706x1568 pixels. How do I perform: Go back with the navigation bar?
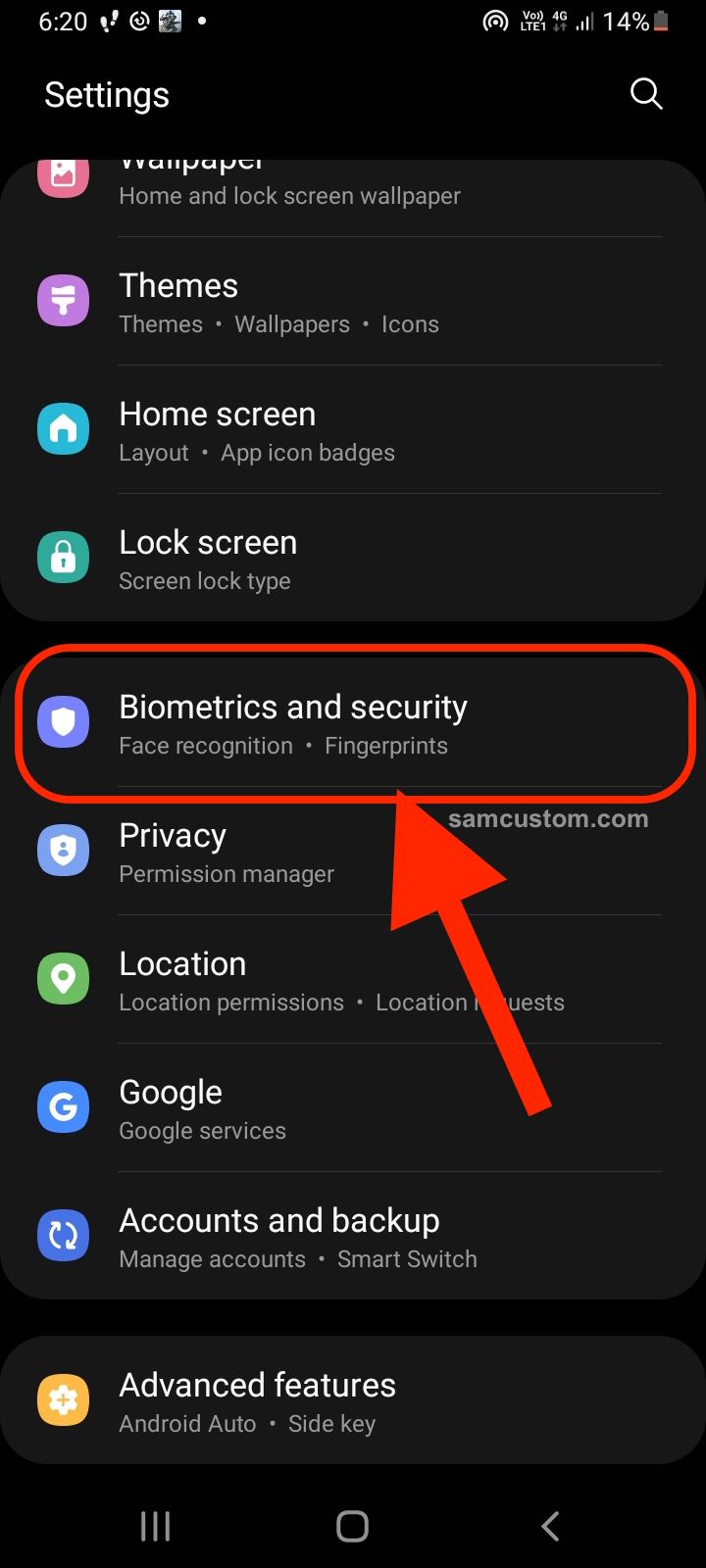click(550, 1526)
